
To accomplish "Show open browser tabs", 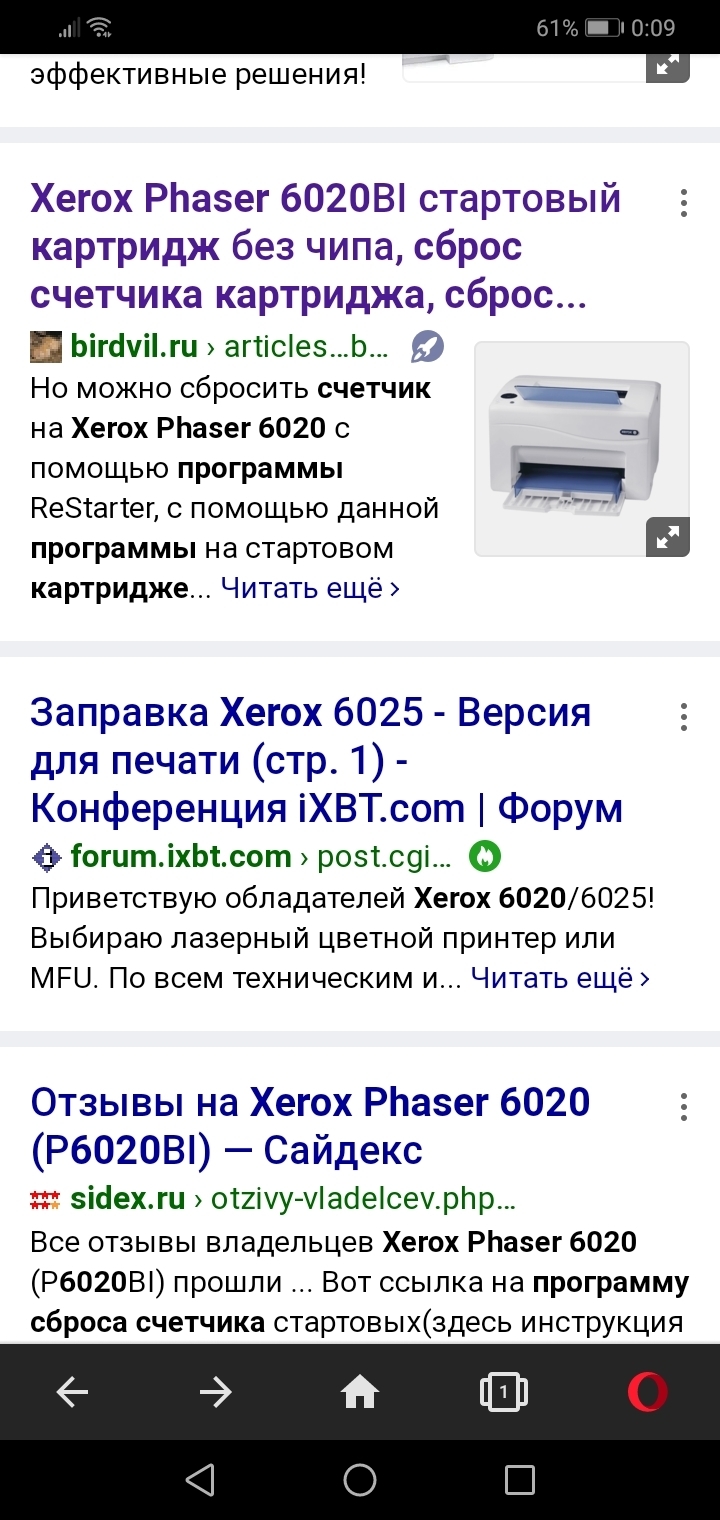I will coord(504,1392).
